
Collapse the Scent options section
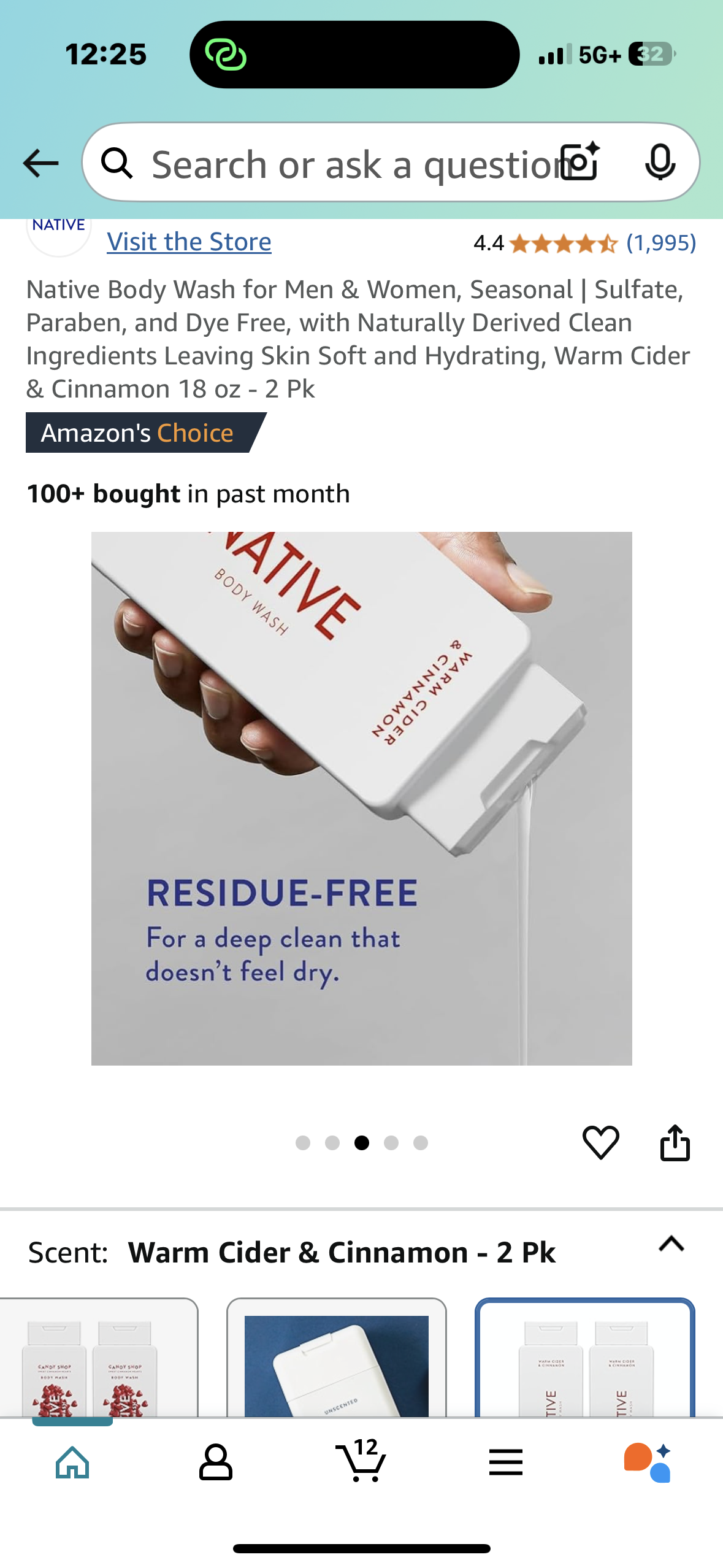pos(671,1244)
